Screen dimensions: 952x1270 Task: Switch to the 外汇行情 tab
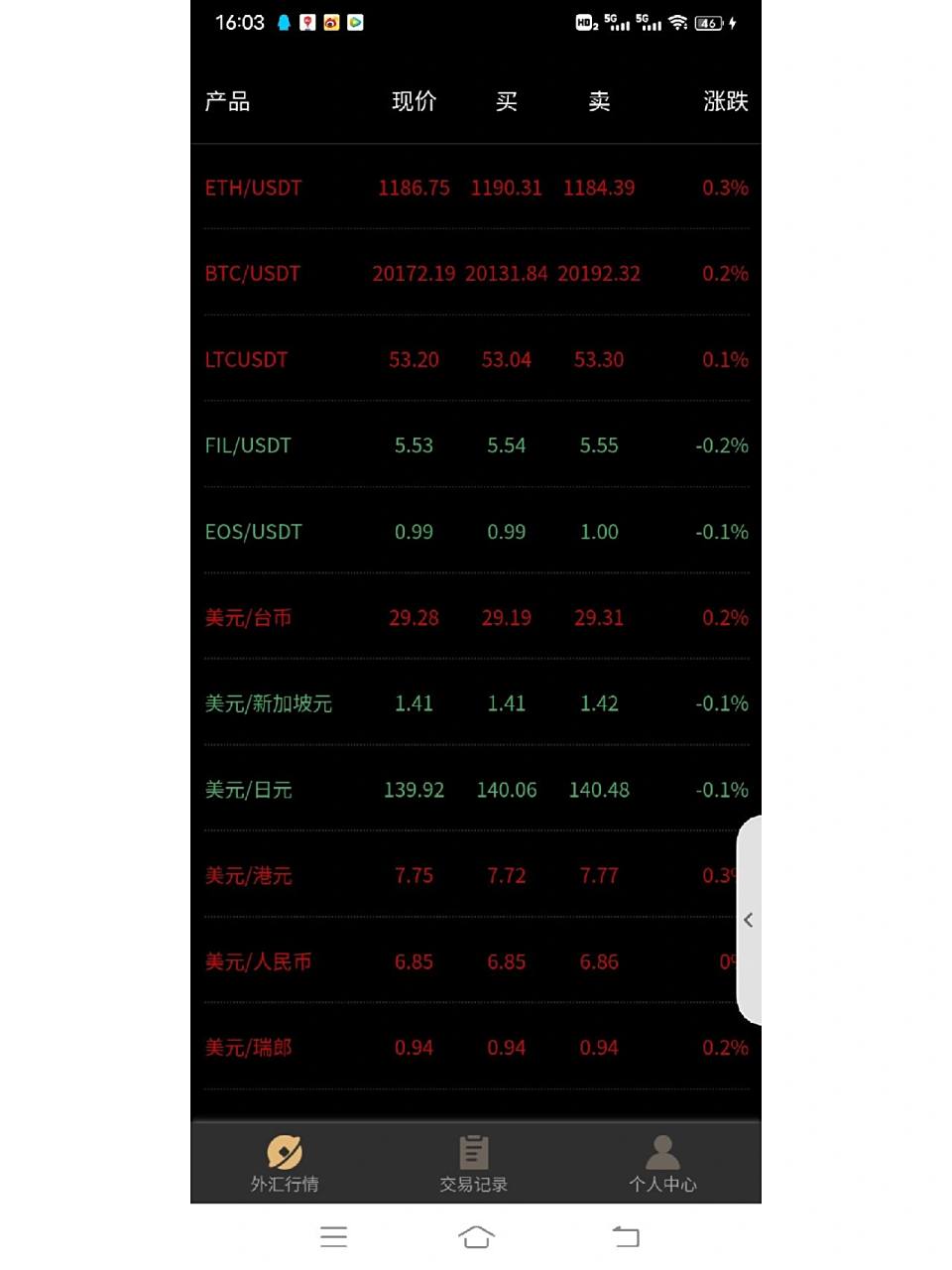click(285, 1163)
